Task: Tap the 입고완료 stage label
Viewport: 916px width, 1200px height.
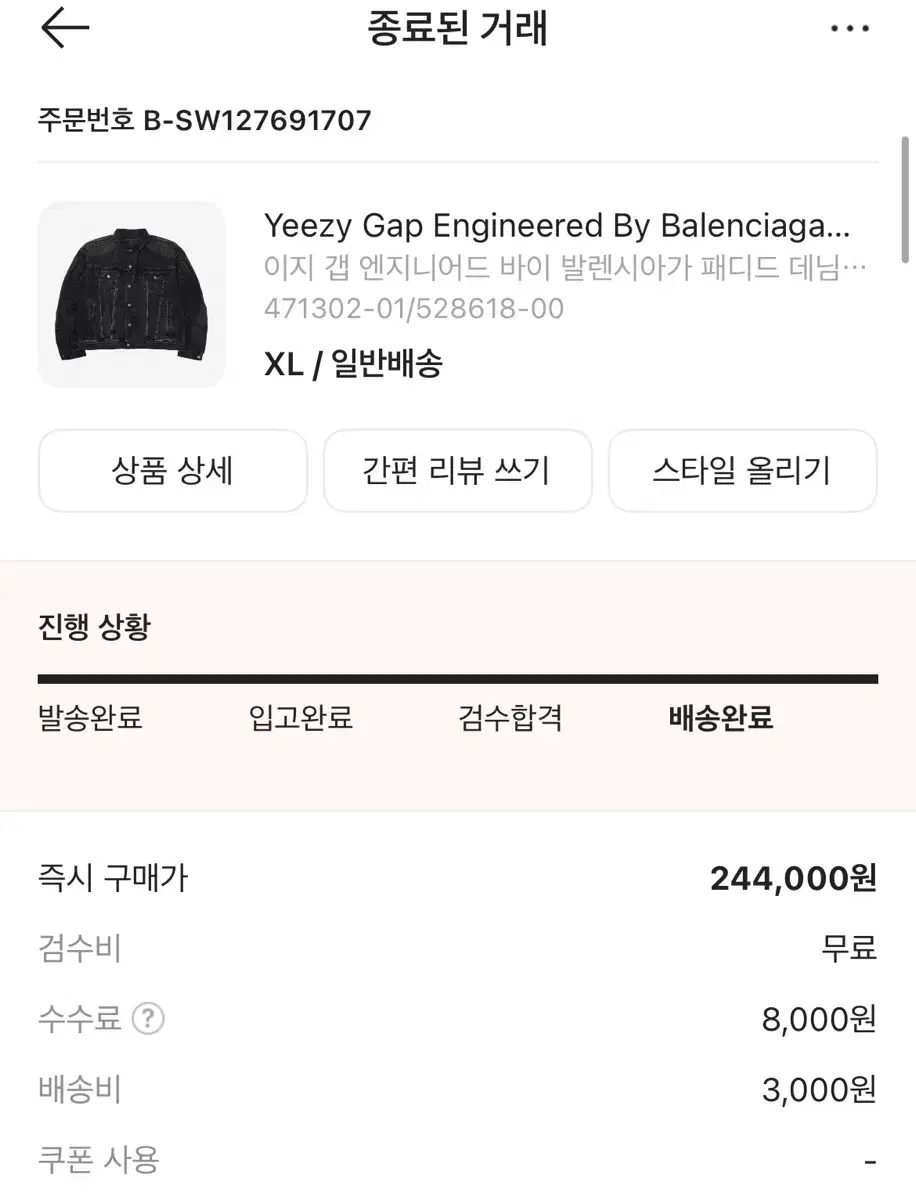Action: 300,718
